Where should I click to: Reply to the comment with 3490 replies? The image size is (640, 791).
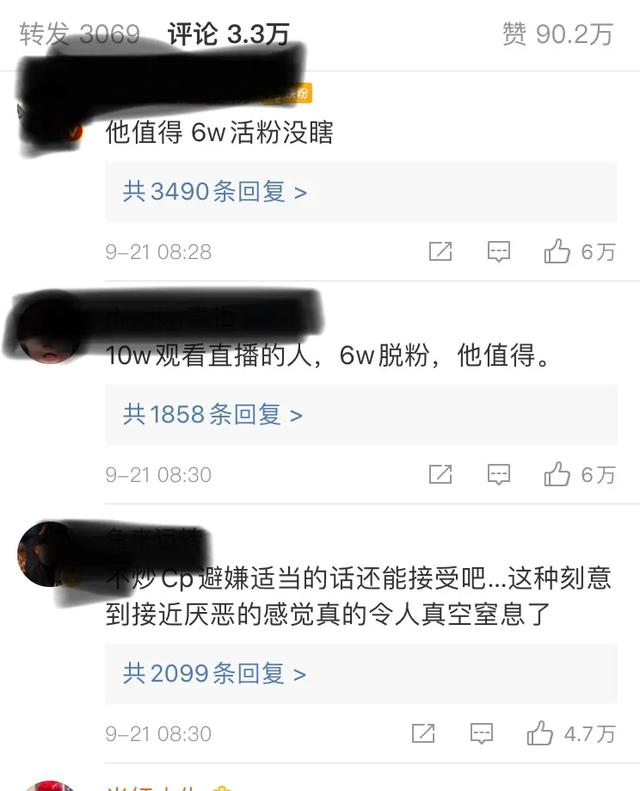click(498, 252)
